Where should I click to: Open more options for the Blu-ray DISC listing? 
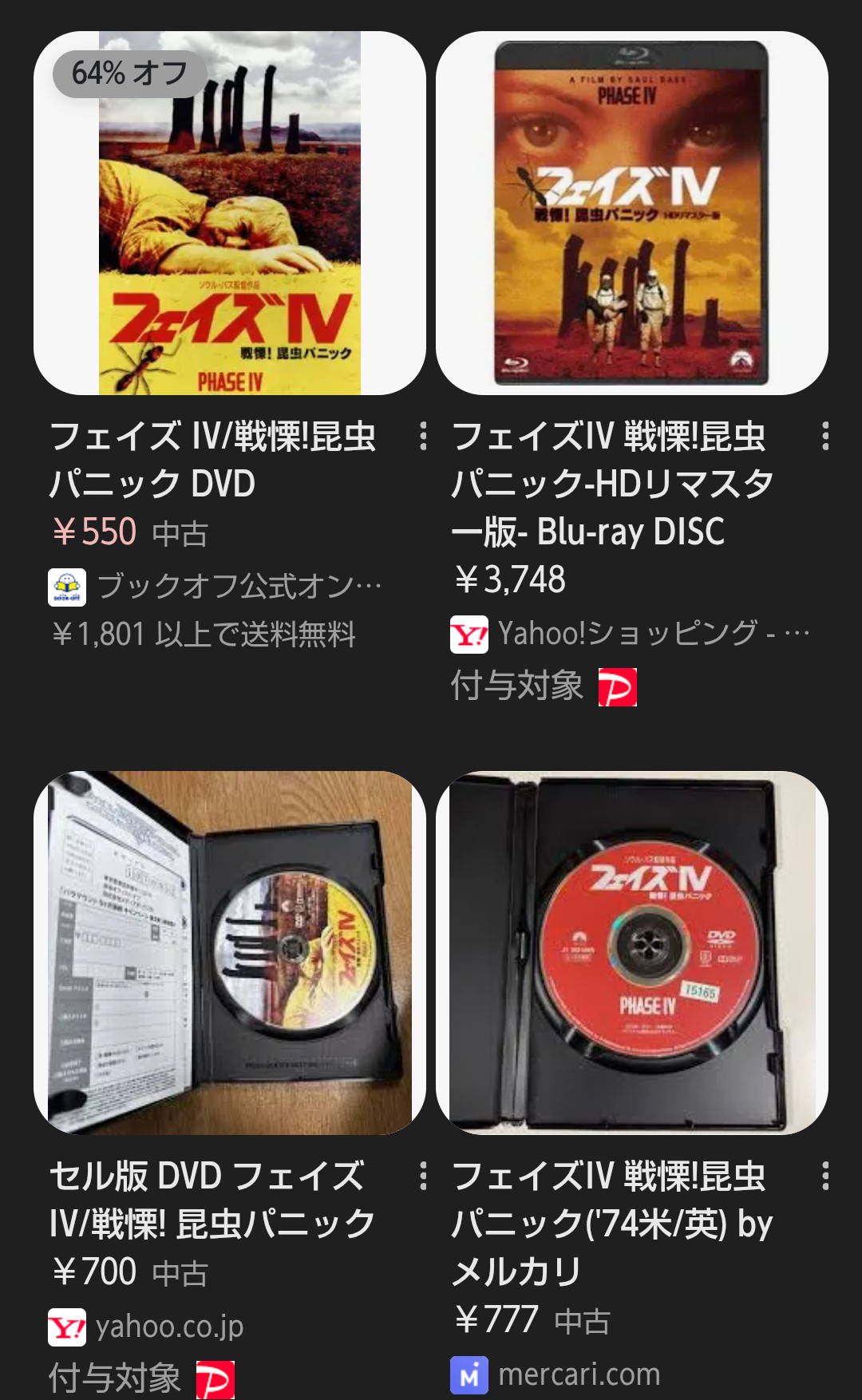(825, 437)
